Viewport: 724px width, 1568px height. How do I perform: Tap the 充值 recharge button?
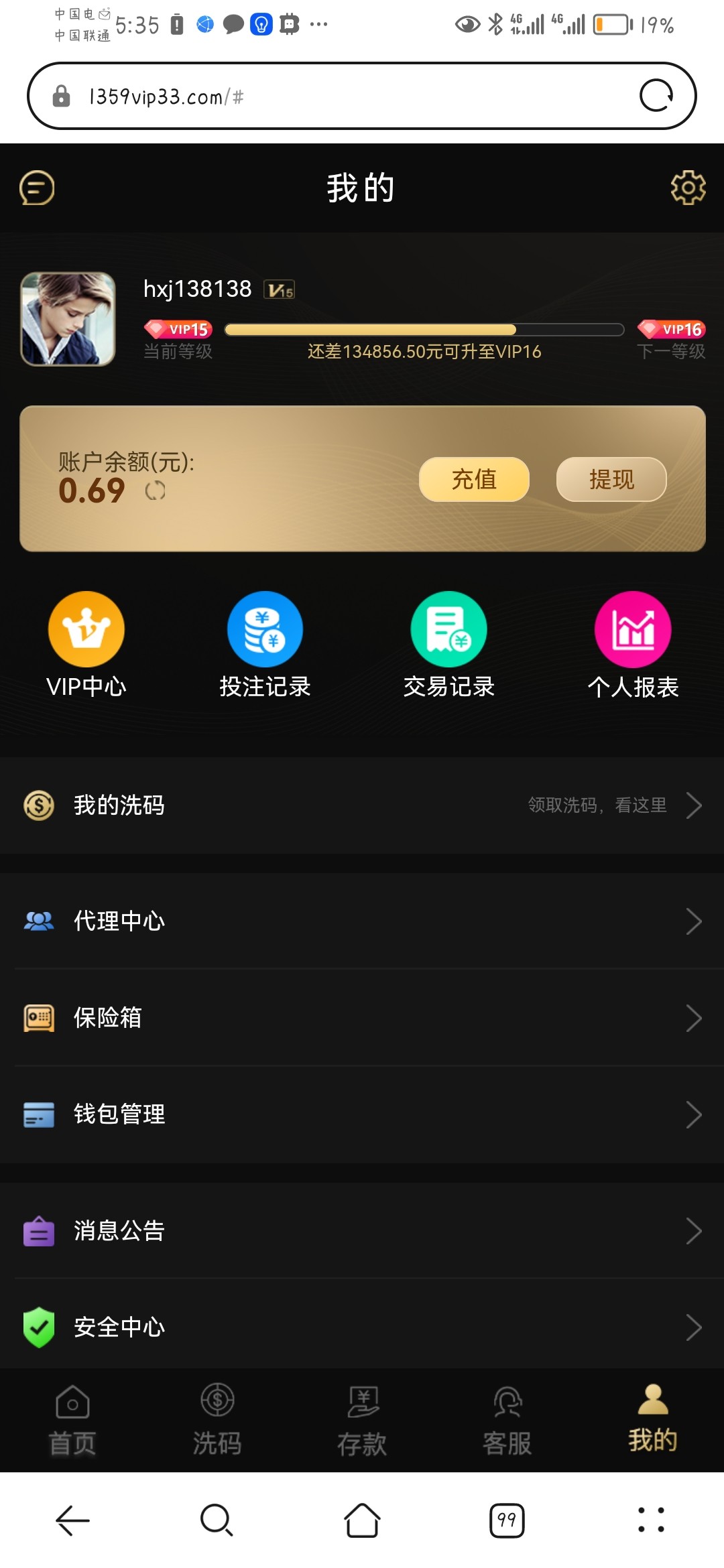click(x=474, y=479)
